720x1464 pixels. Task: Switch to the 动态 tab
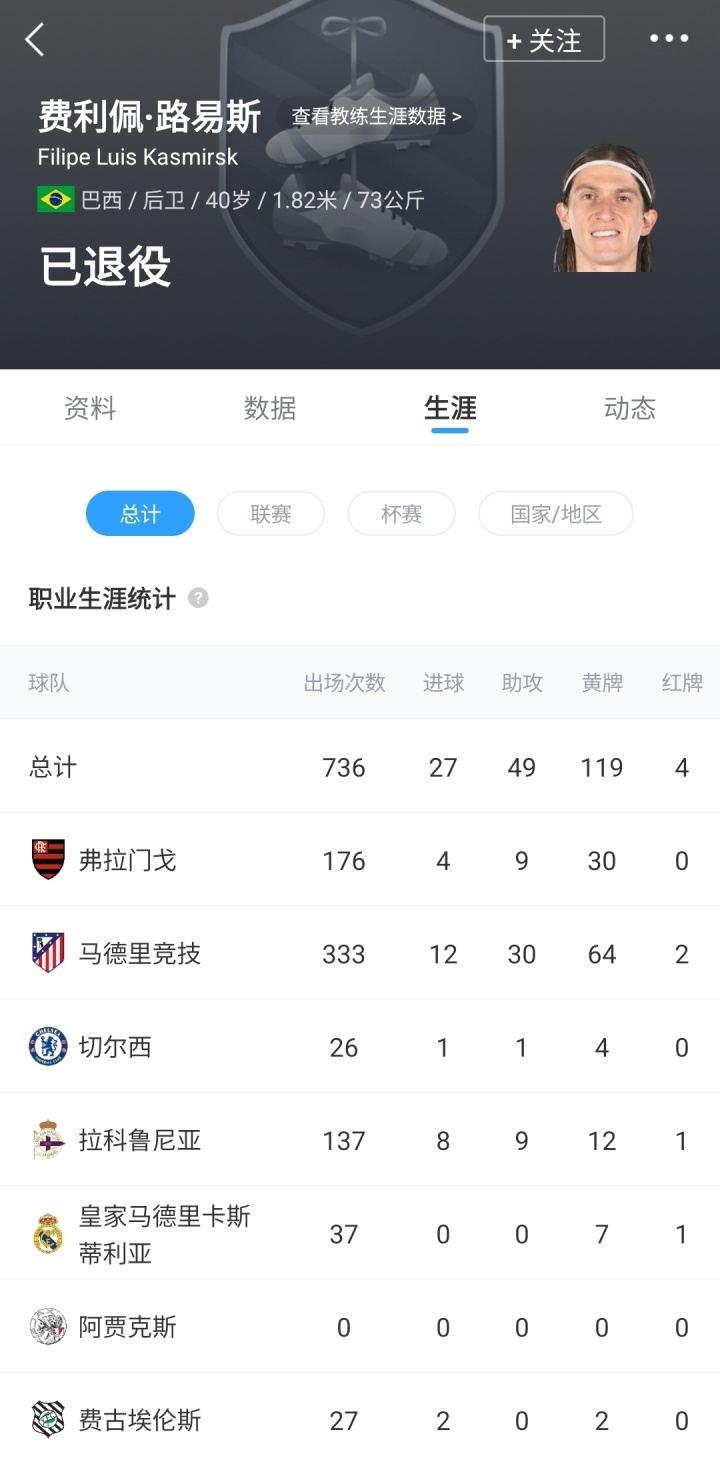(x=630, y=408)
